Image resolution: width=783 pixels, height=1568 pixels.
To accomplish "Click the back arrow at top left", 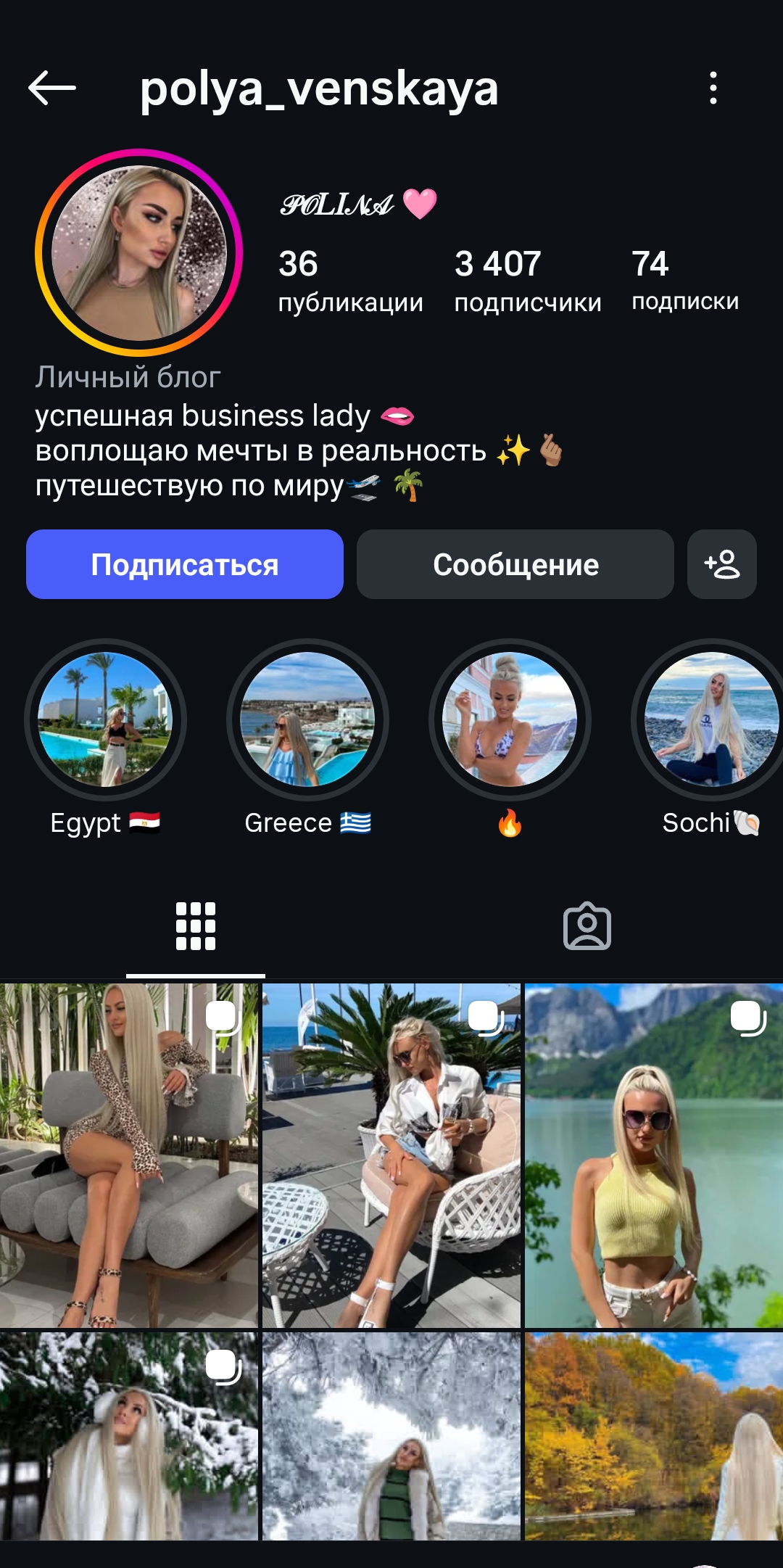I will point(51,90).
